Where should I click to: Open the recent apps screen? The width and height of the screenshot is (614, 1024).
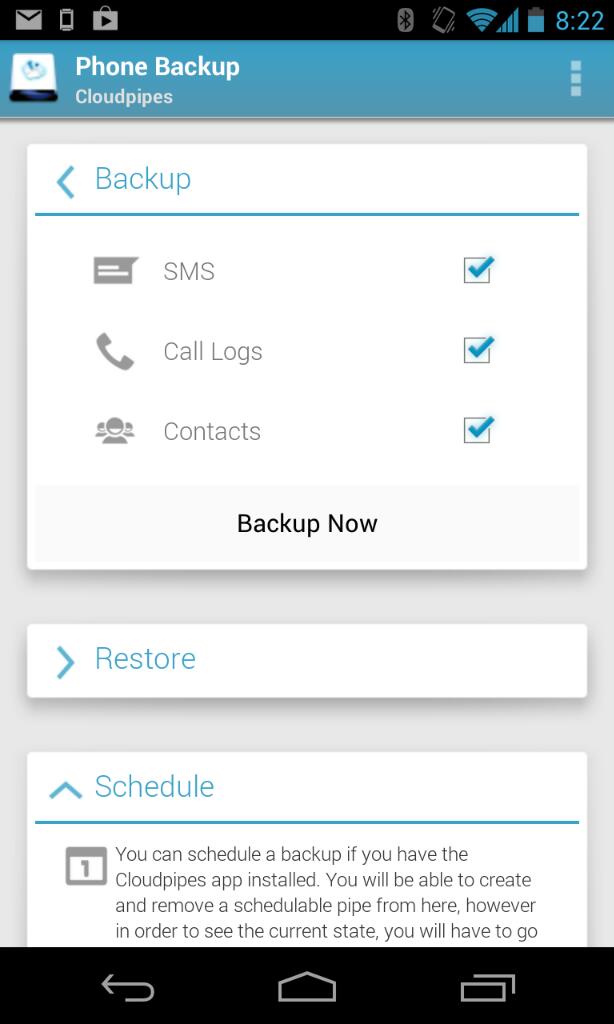[x=487, y=986]
